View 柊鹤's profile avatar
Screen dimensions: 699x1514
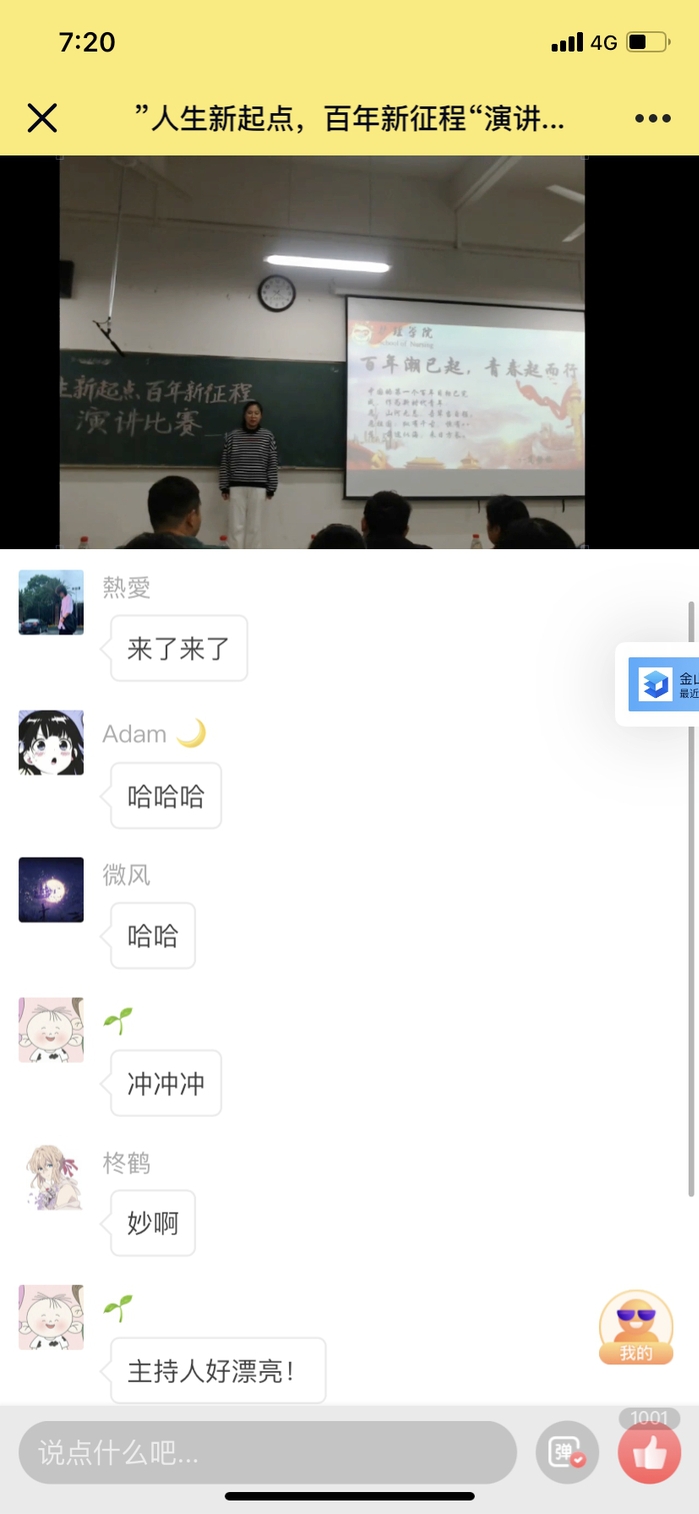(51, 1177)
